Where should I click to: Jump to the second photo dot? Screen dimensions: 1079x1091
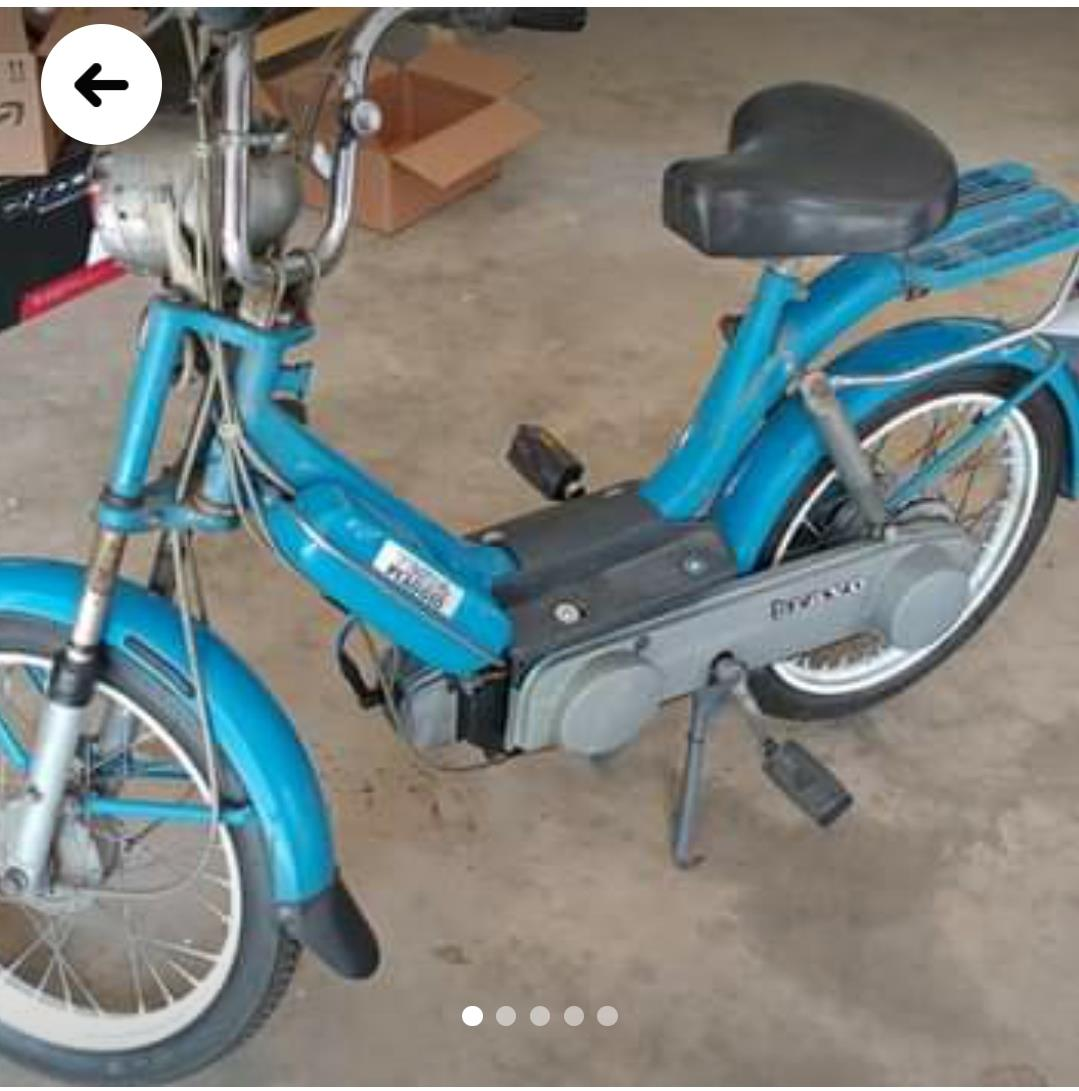click(506, 1016)
